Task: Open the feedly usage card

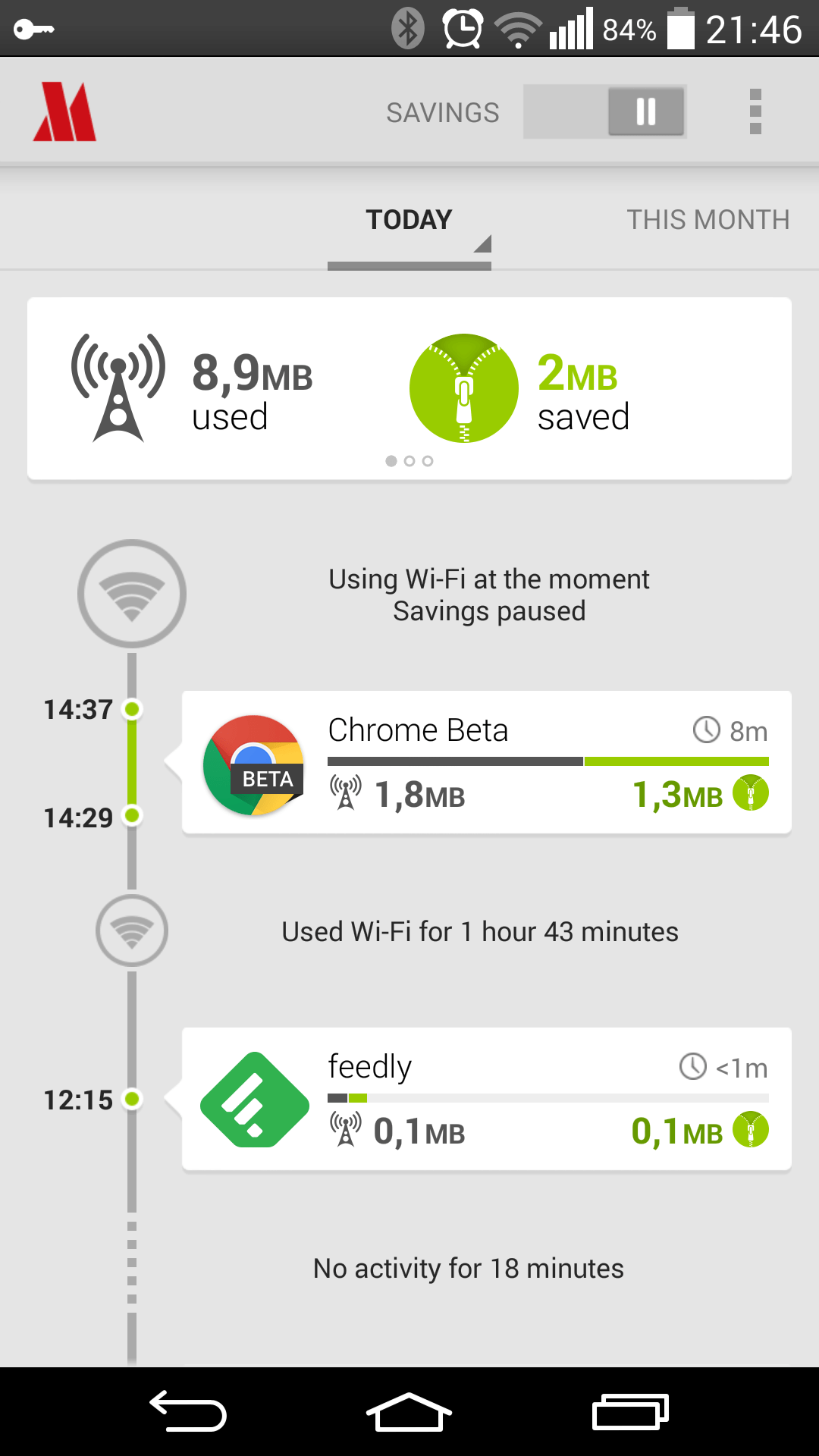Action: (x=487, y=1099)
